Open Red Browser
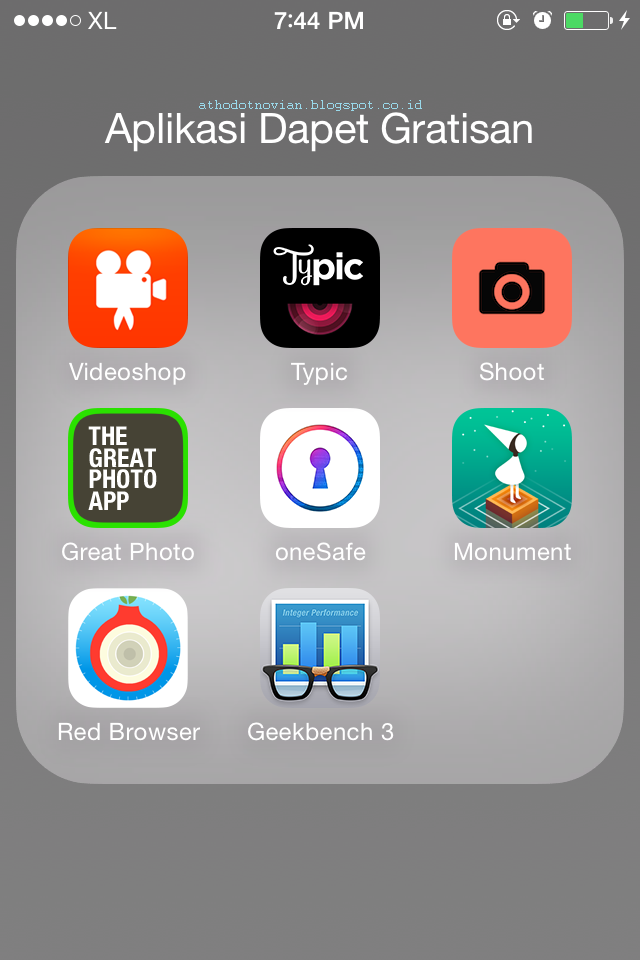Screen dimensions: 640x960 coord(127,648)
